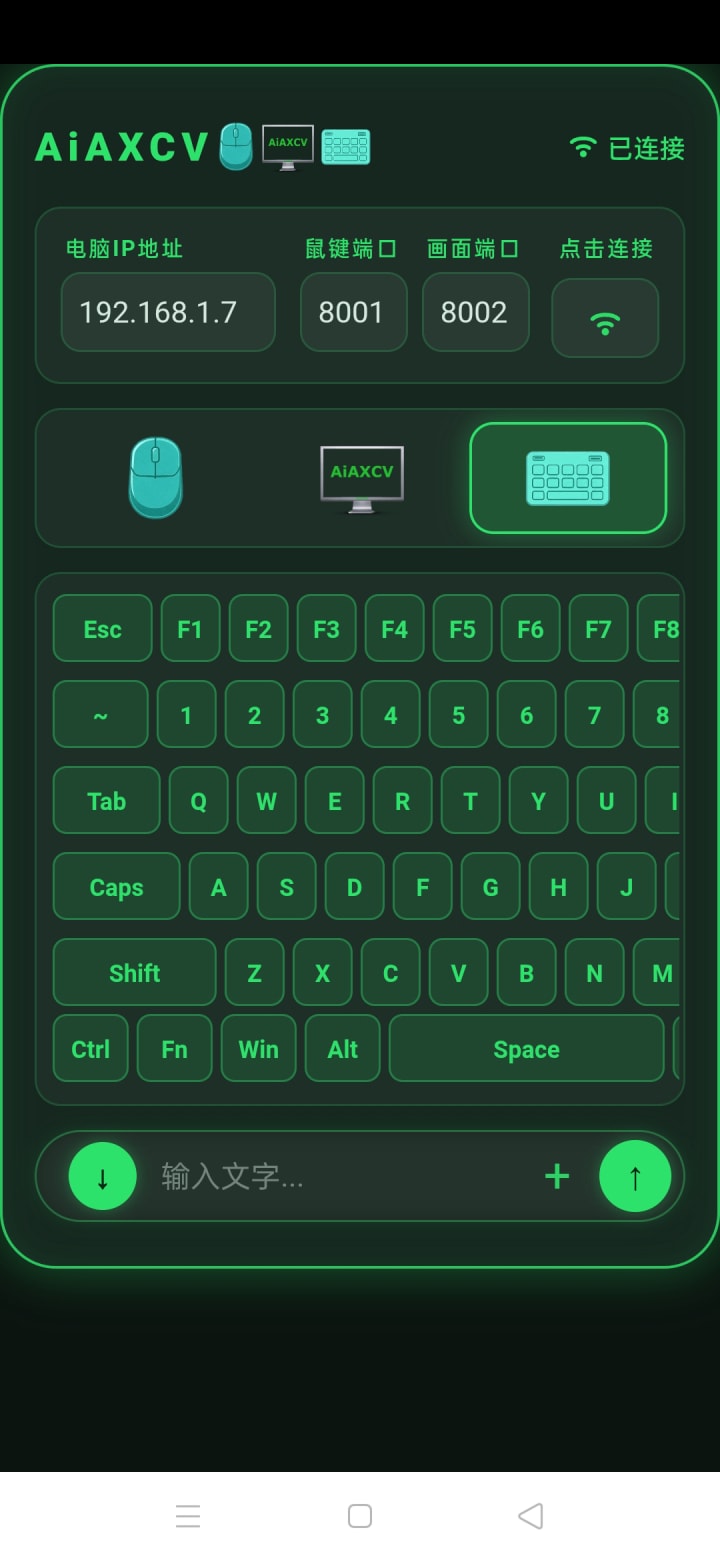Toggle the Caps key
Screen dimensions: 720x1560
pos(117,886)
